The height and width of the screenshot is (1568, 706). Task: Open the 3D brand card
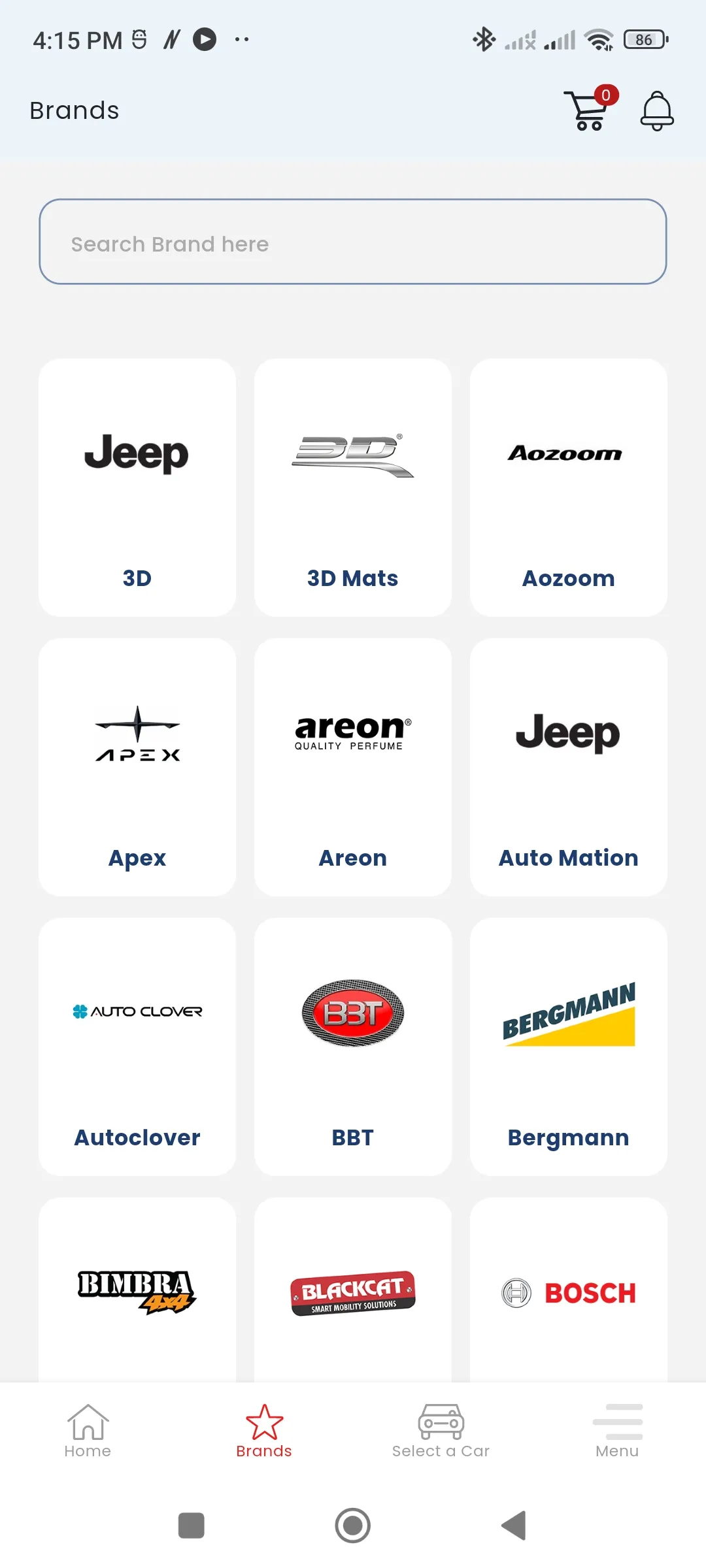[x=137, y=487]
